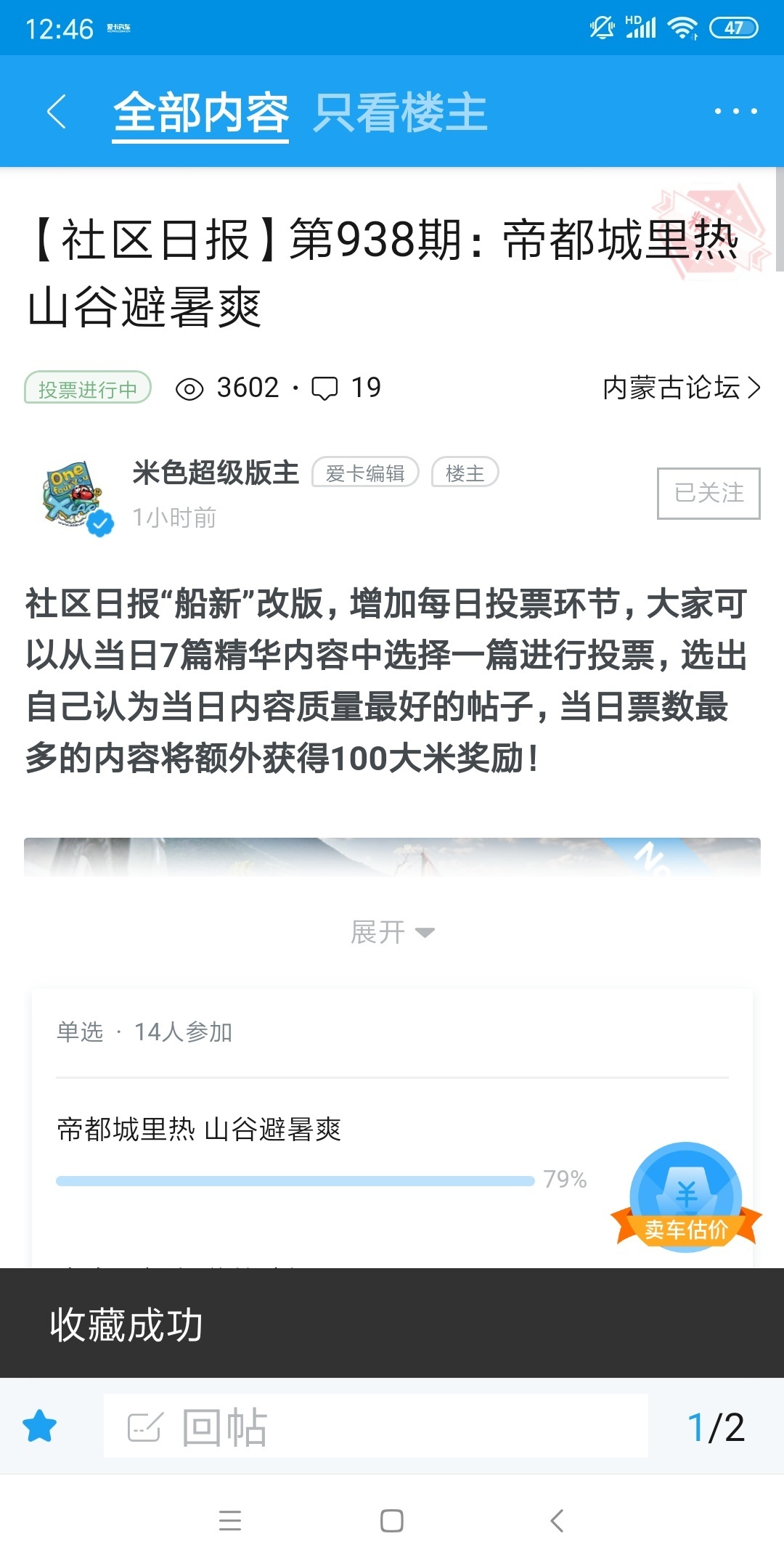Unfollow via the 已关注 button

708,494
